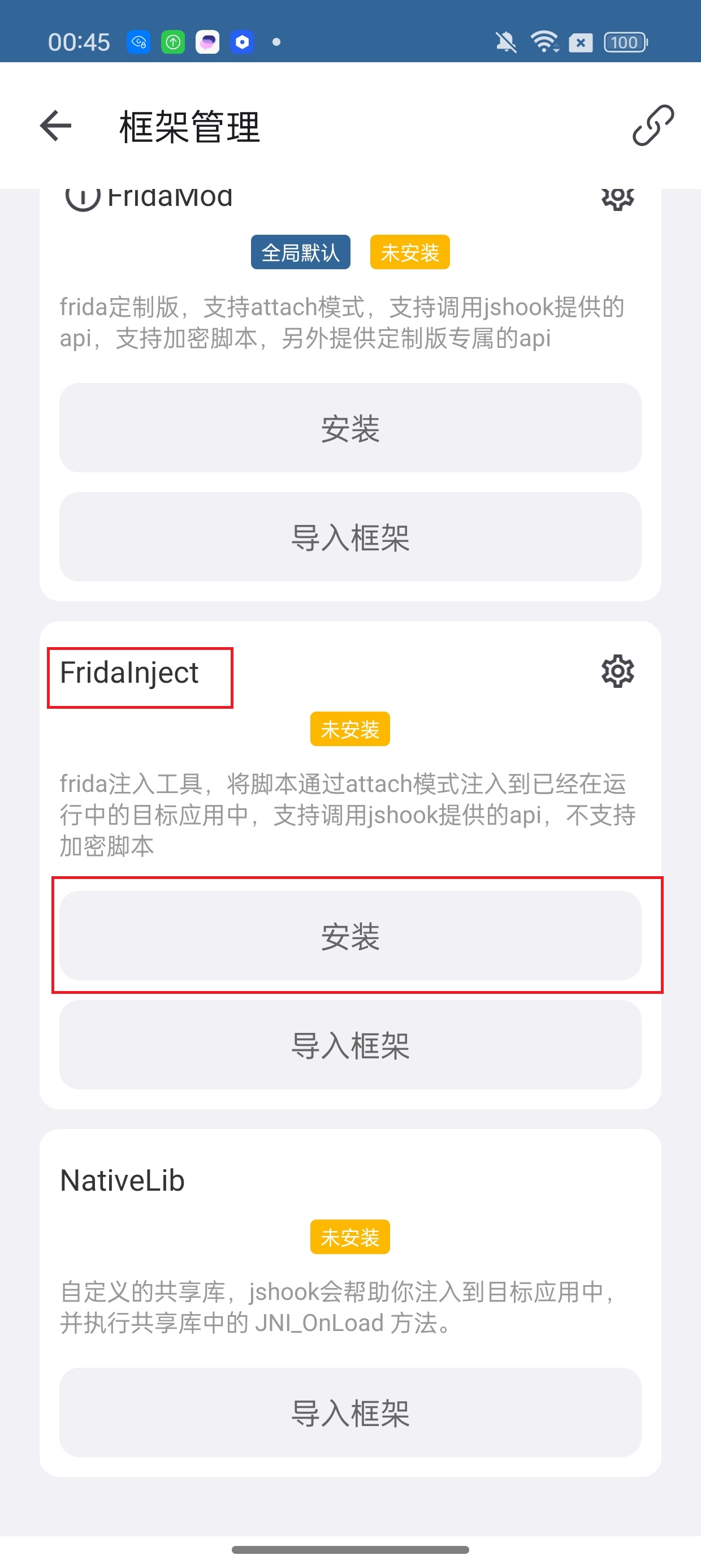
Task: Tap 导入框架 under NativeLib
Action: (x=350, y=1412)
